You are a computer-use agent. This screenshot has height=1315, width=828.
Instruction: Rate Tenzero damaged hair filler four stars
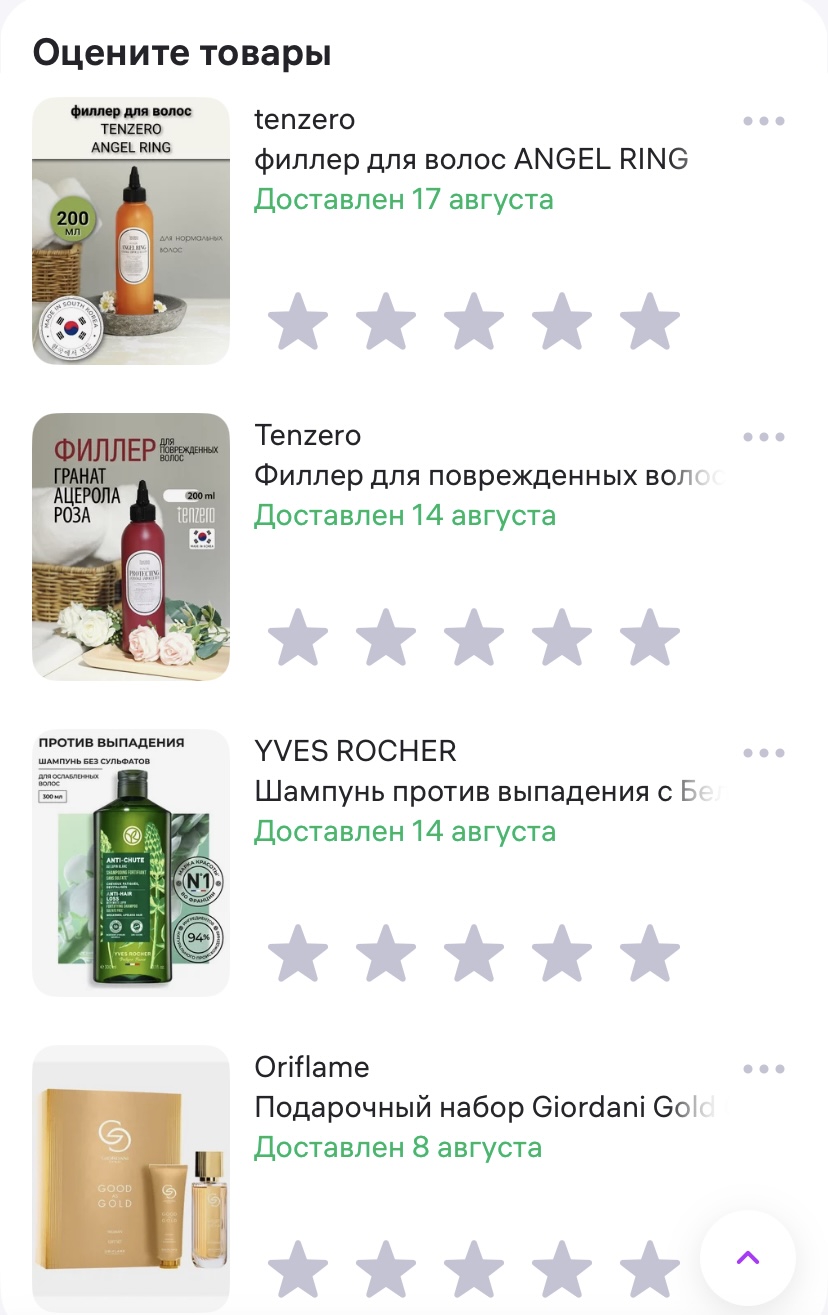pos(562,638)
